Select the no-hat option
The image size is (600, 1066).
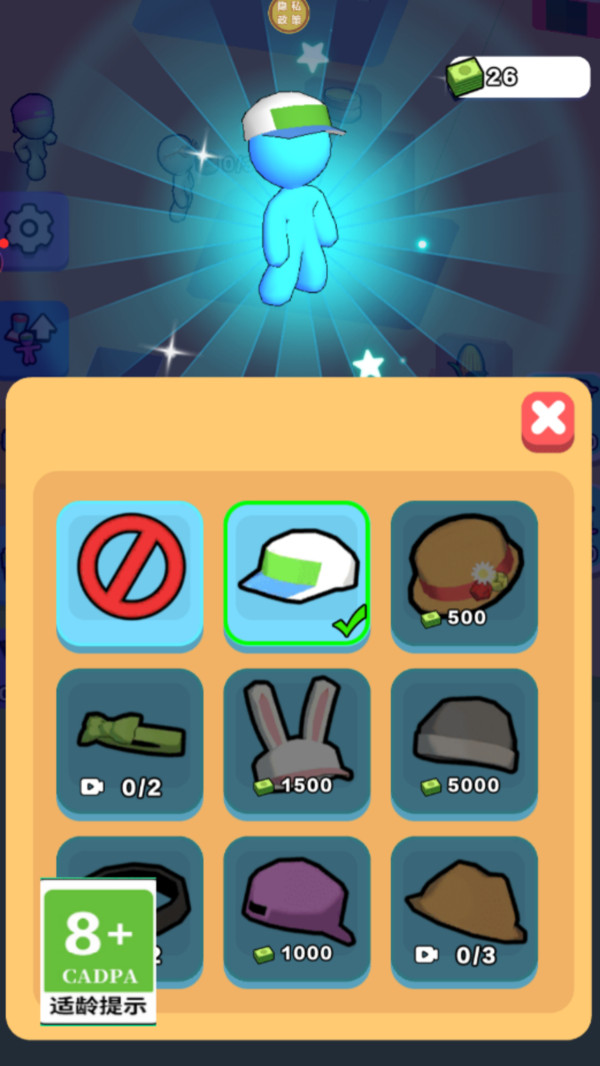[x=130, y=572]
